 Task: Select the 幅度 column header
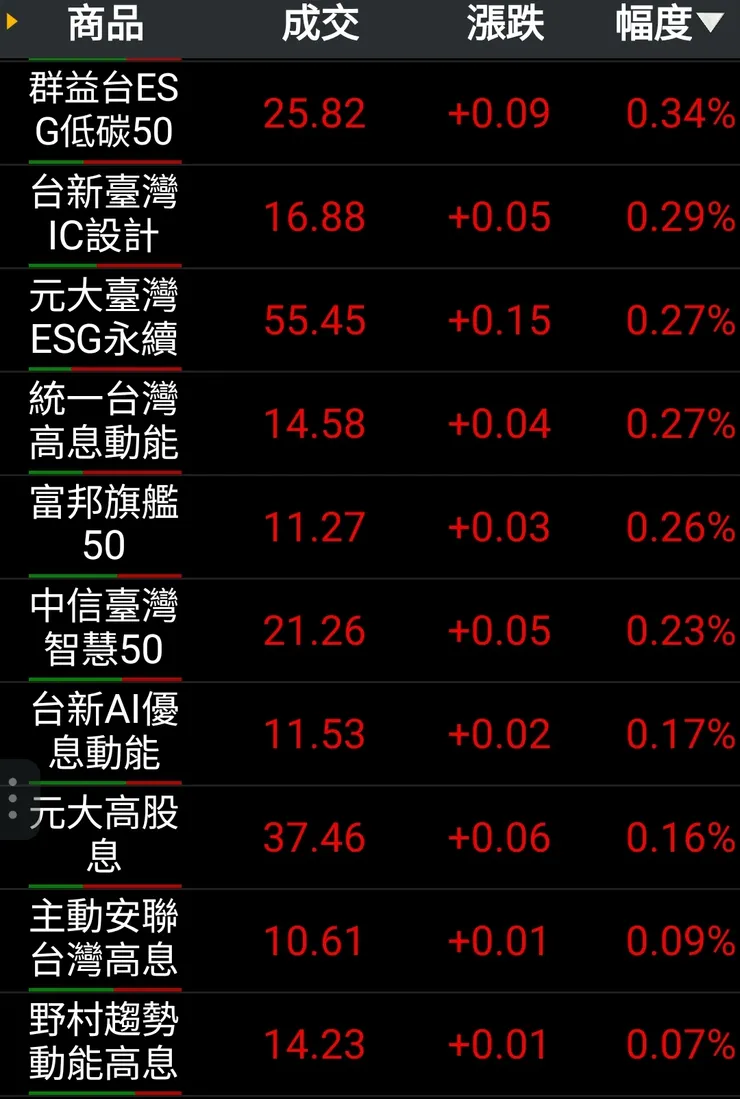[x=655, y=25]
